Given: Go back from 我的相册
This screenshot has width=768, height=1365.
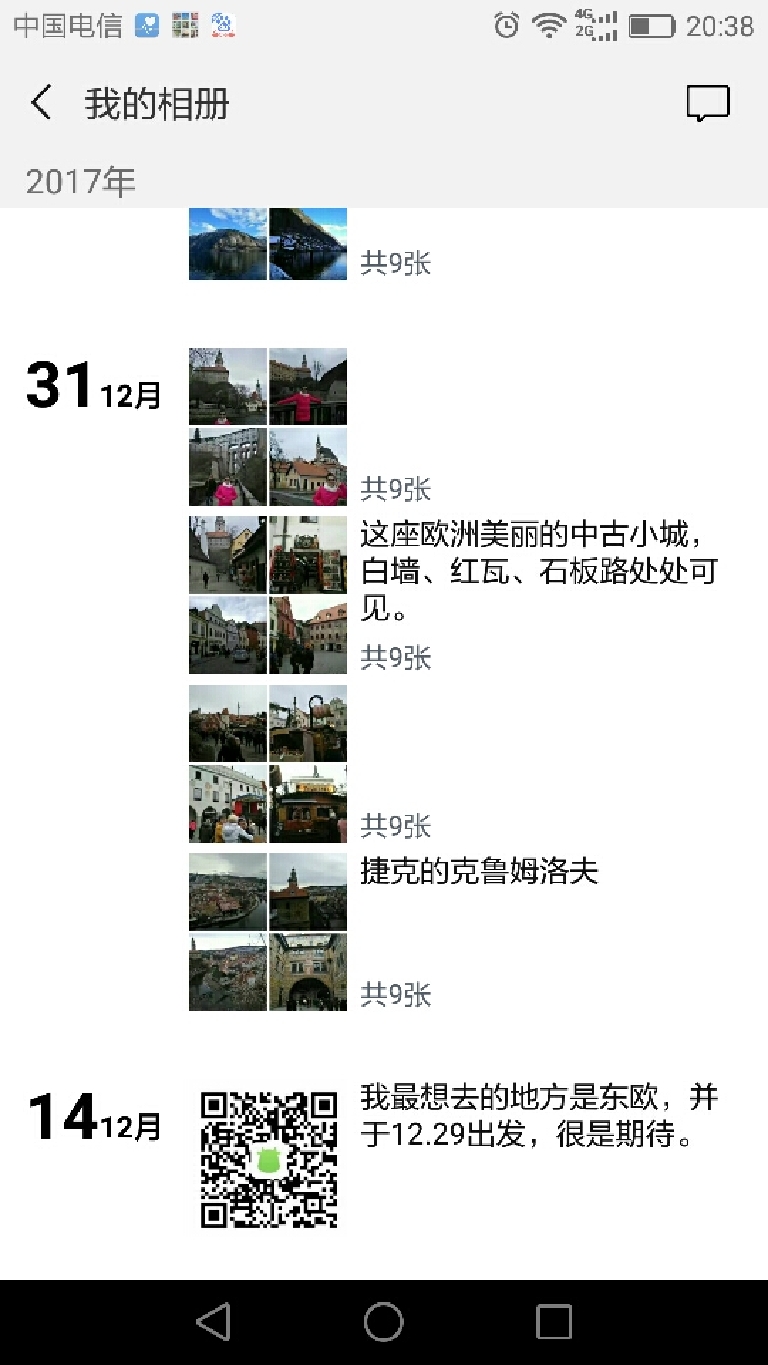Looking at the screenshot, I should point(41,103).
